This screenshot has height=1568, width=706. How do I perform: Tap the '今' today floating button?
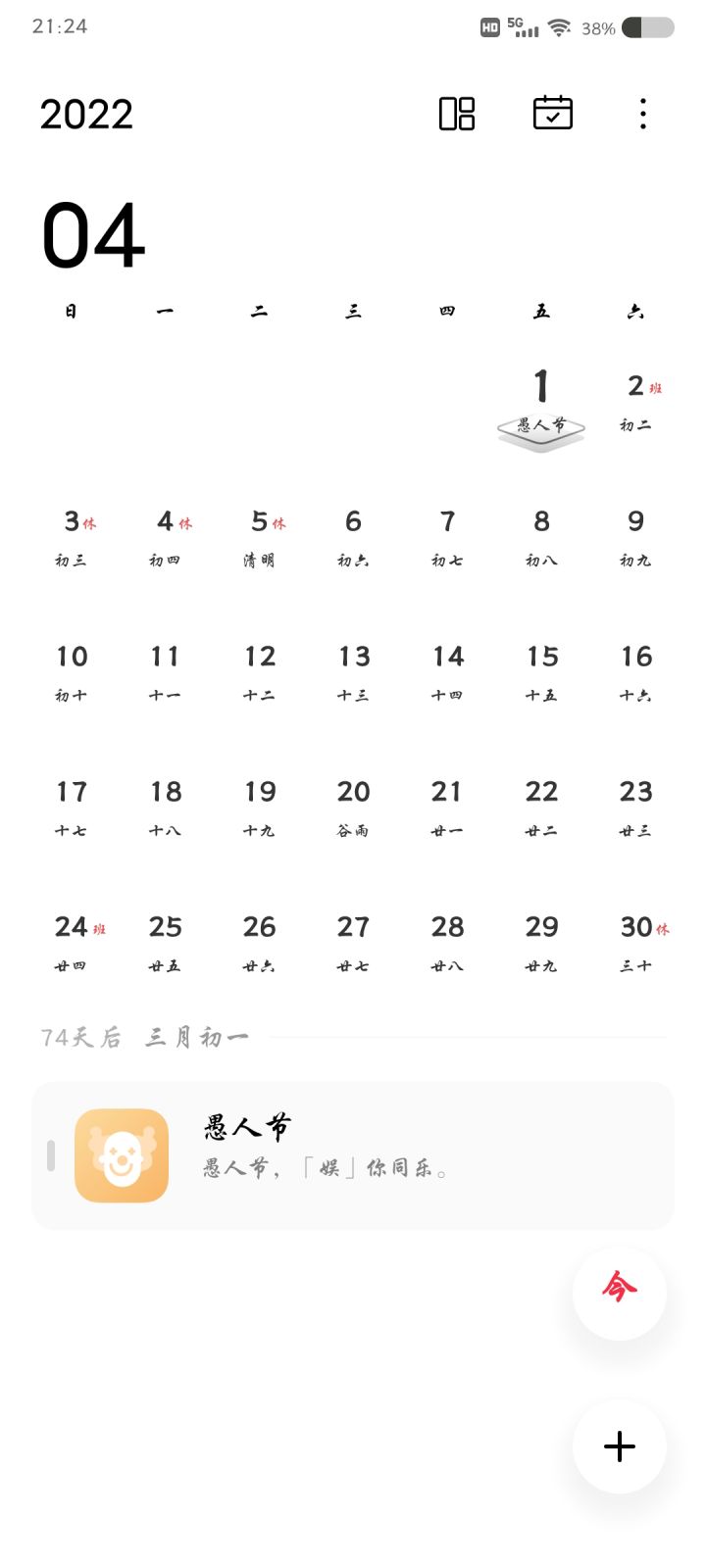(x=618, y=1294)
